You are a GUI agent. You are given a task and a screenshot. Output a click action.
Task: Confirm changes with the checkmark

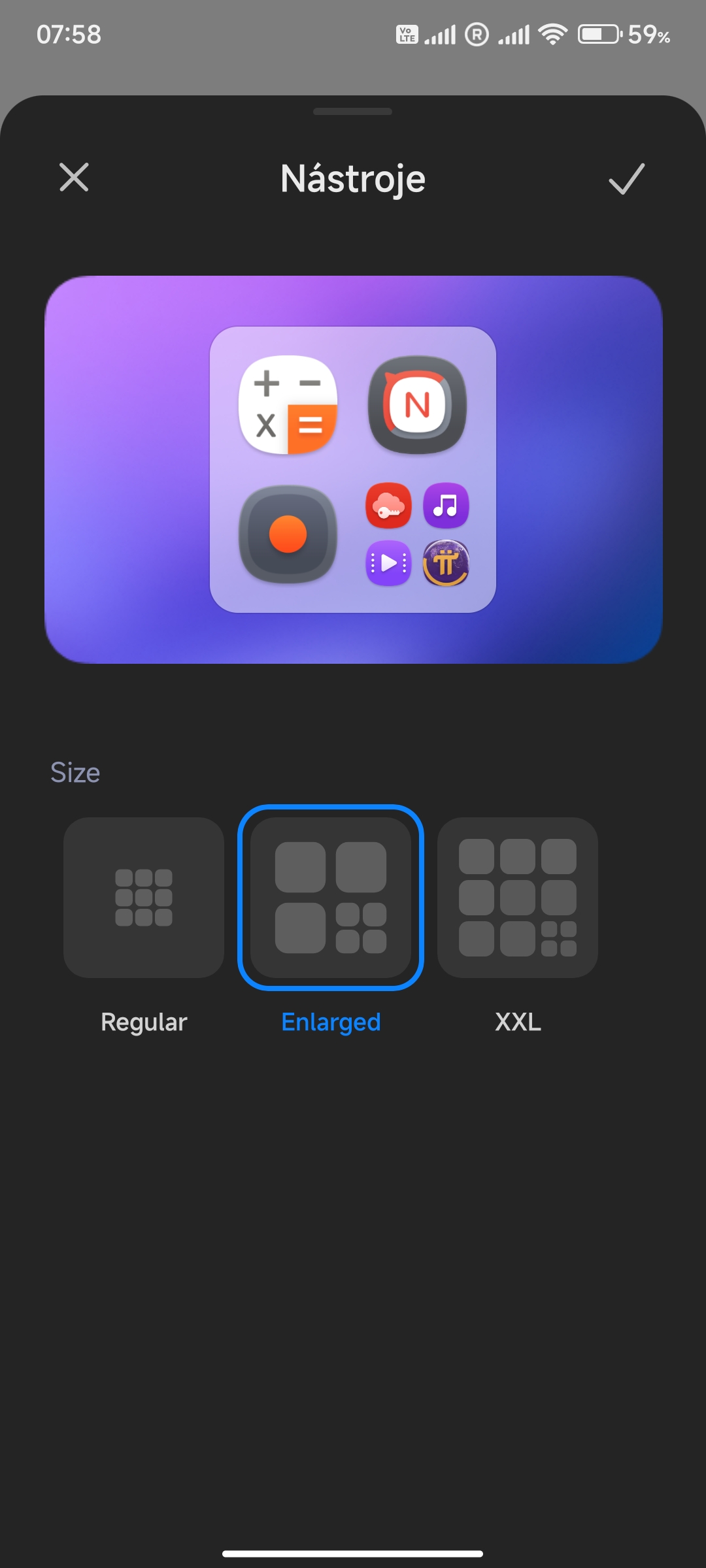coord(626,178)
